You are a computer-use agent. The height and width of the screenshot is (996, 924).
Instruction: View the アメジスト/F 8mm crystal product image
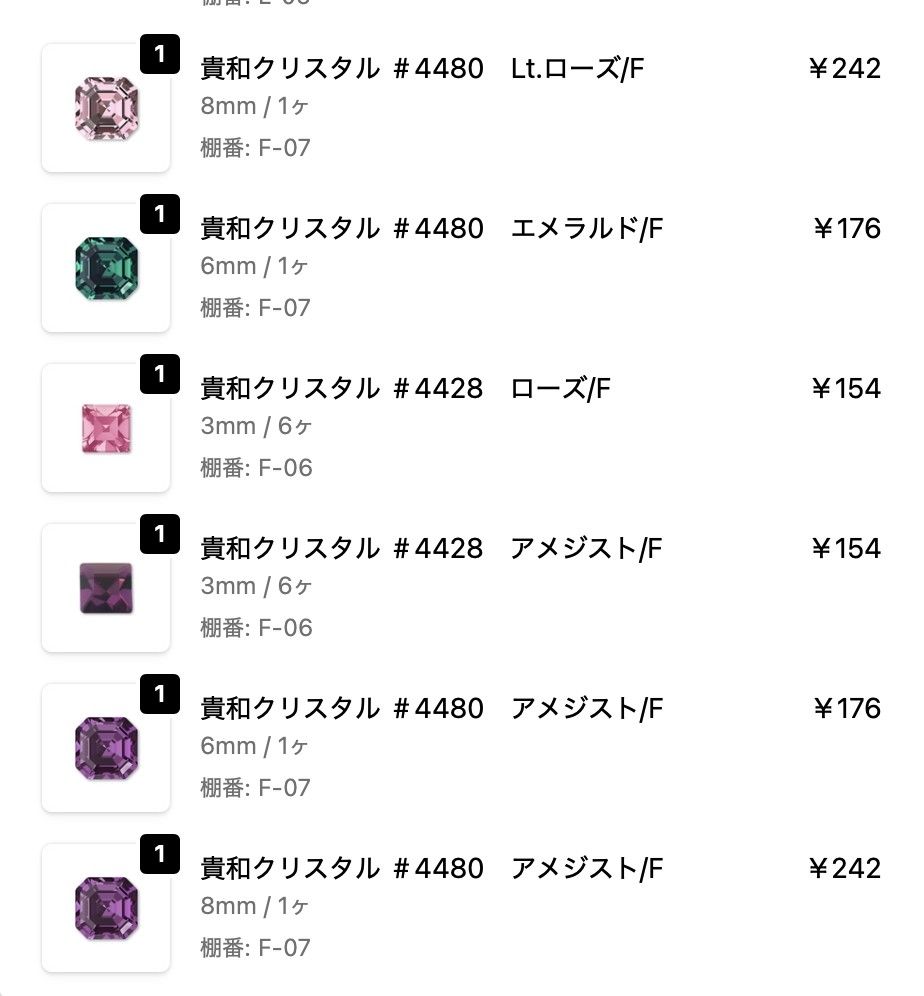[x=105, y=906]
